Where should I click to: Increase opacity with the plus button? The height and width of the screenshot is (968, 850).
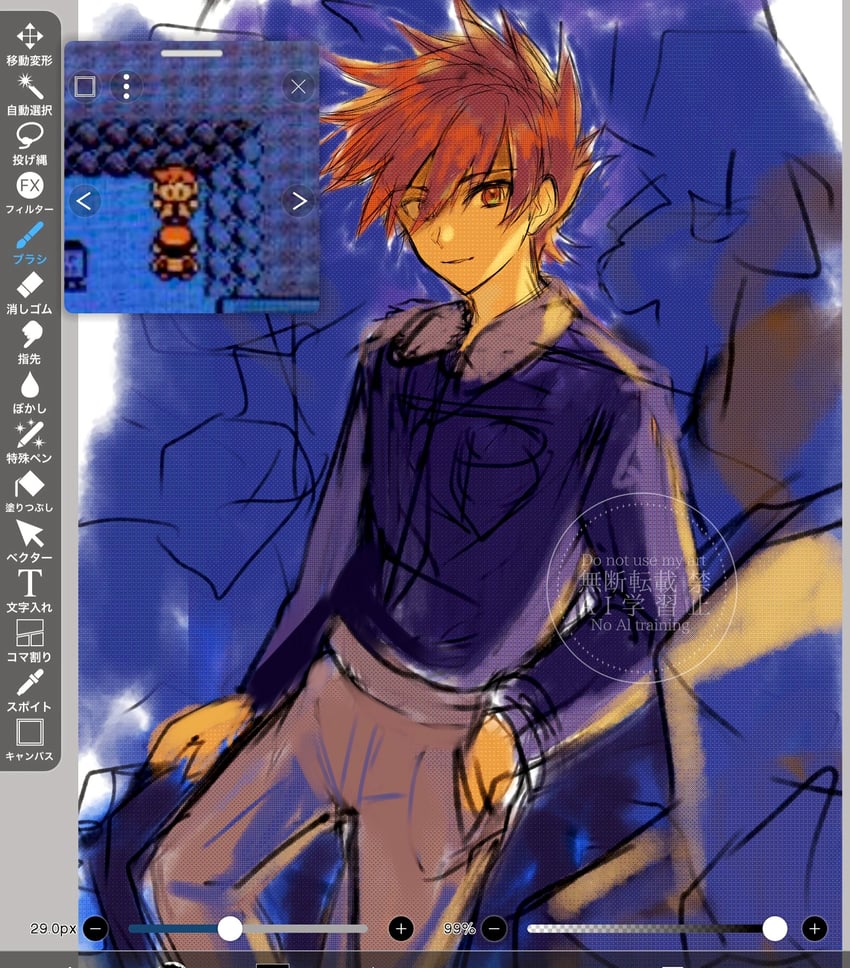[x=814, y=929]
